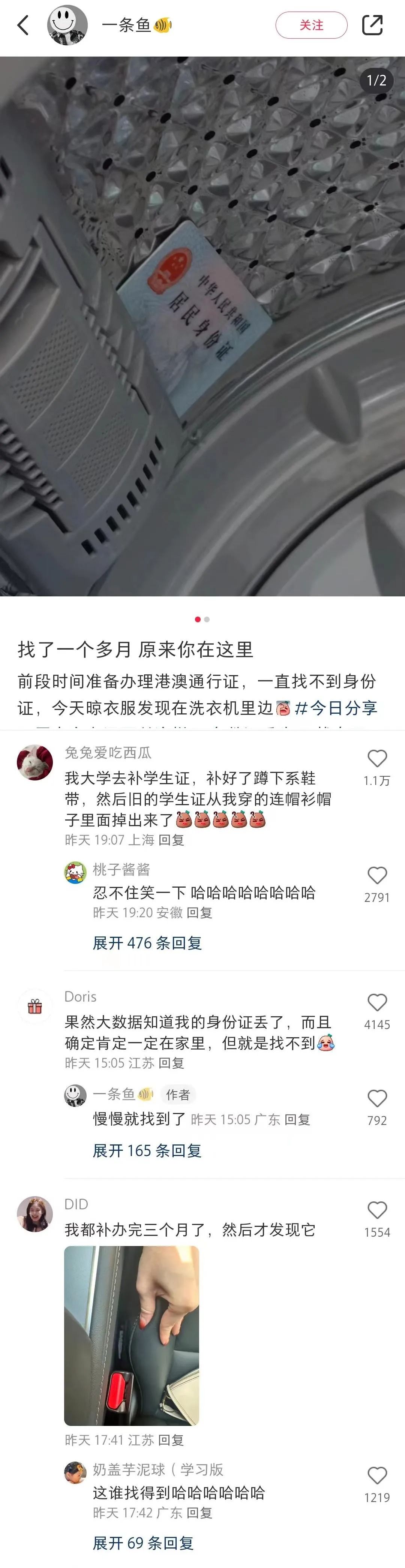The width and height of the screenshot is (405, 1568).
Task: Reply to Doris's comment
Action: point(171,1063)
